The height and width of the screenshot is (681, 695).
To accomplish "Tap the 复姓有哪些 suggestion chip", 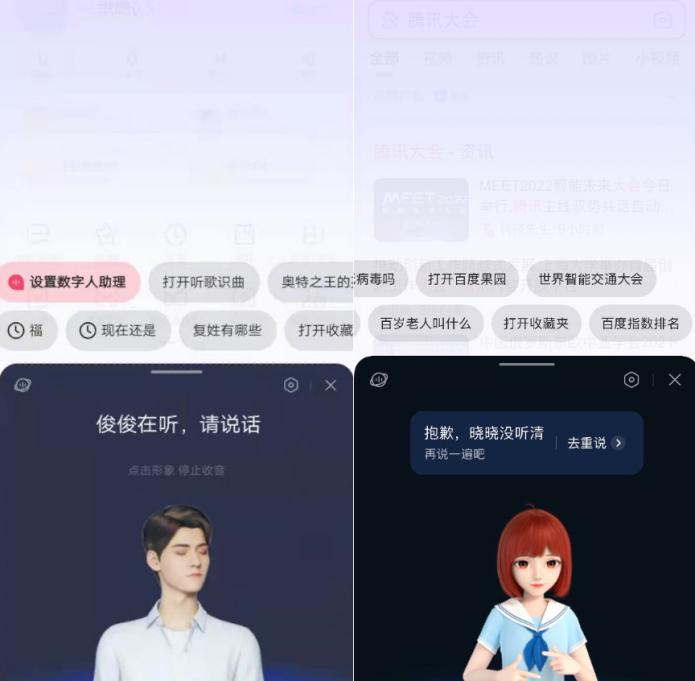I will click(227, 330).
